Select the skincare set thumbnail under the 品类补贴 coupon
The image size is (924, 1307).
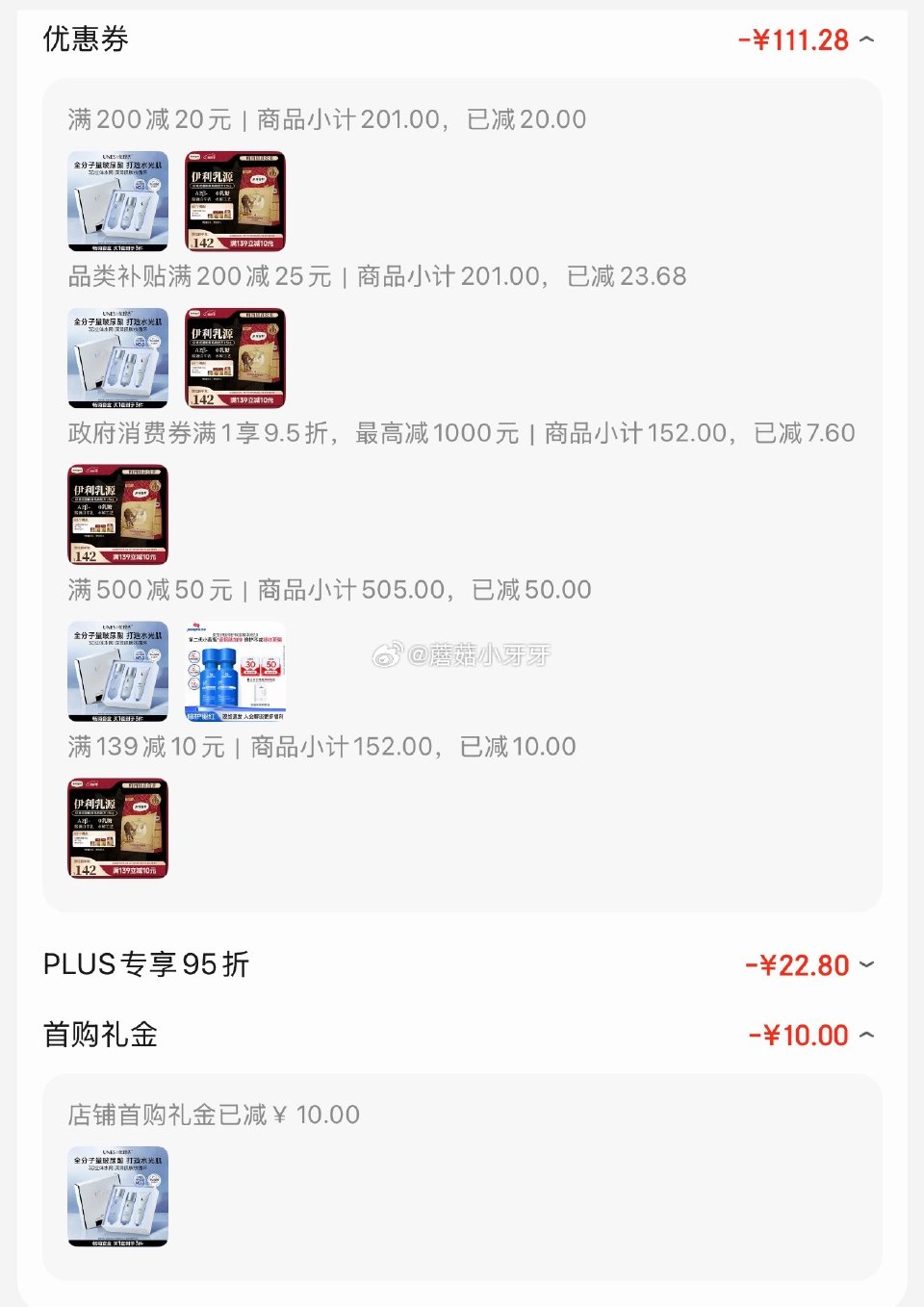click(116, 358)
